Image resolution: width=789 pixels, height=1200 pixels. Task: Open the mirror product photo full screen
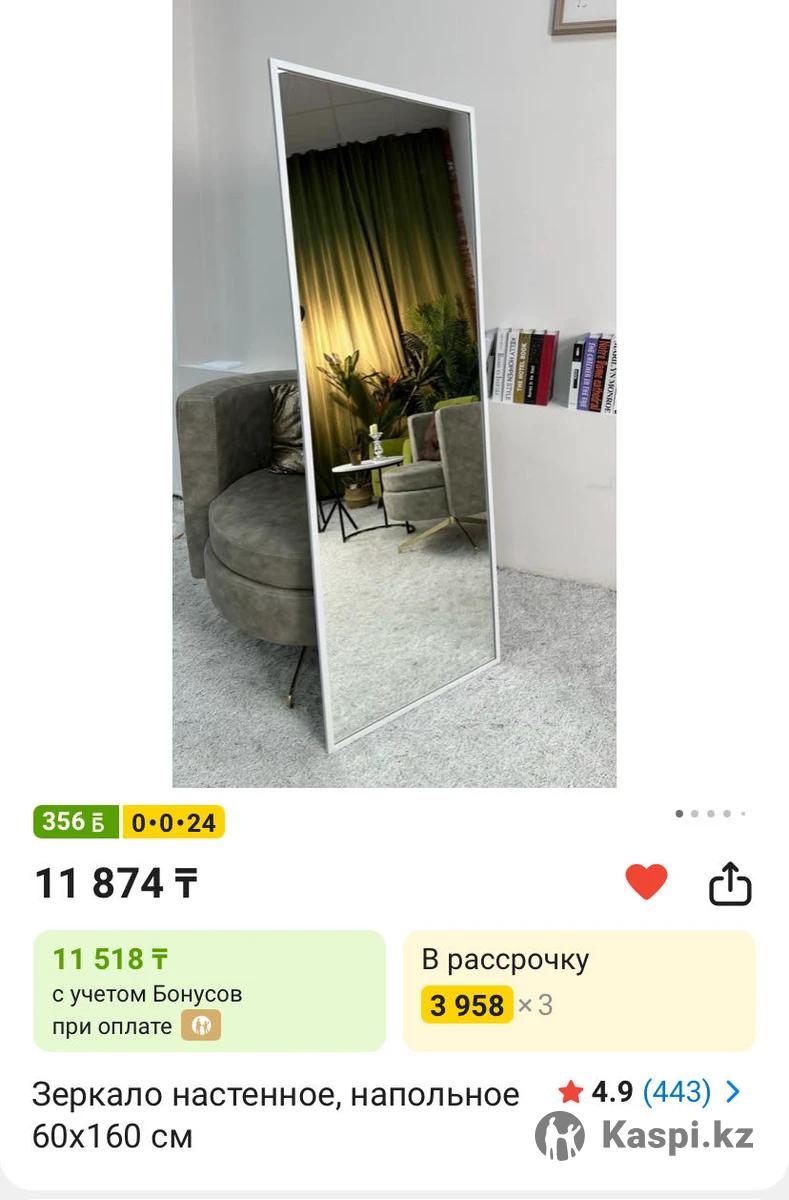tap(394, 394)
